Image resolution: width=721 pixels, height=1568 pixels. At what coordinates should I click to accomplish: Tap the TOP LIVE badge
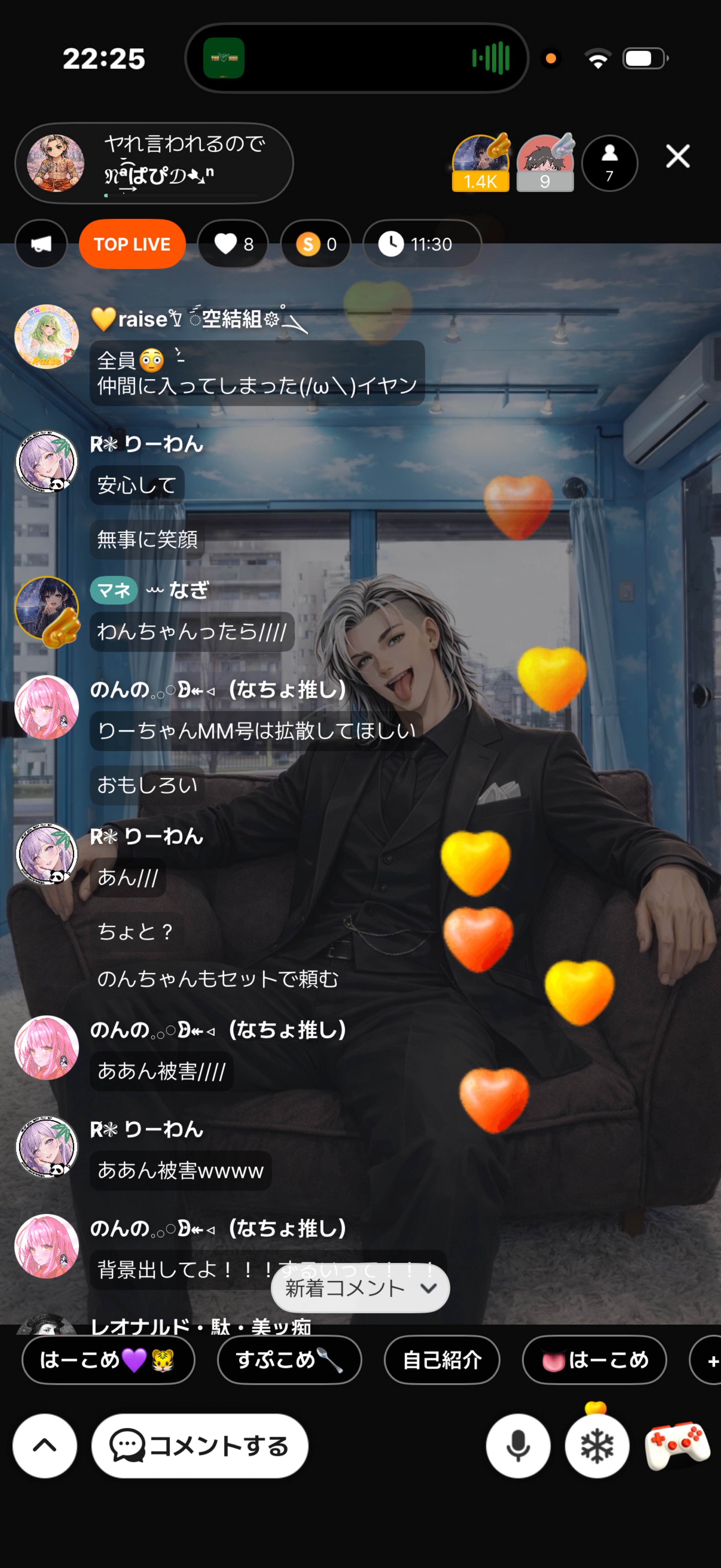coord(132,244)
